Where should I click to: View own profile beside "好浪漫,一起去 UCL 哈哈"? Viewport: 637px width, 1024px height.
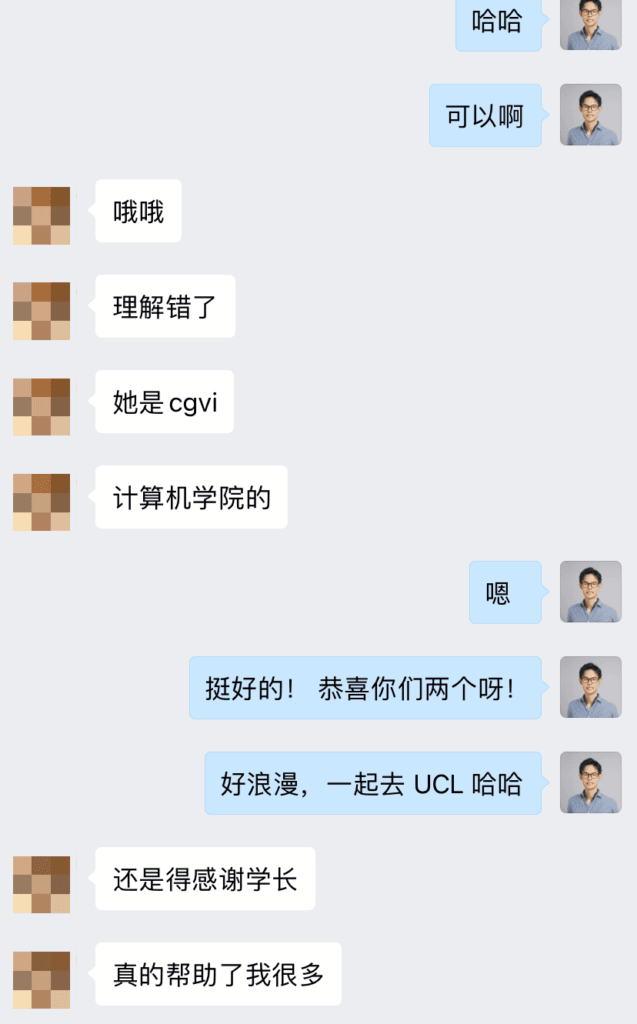click(590, 783)
